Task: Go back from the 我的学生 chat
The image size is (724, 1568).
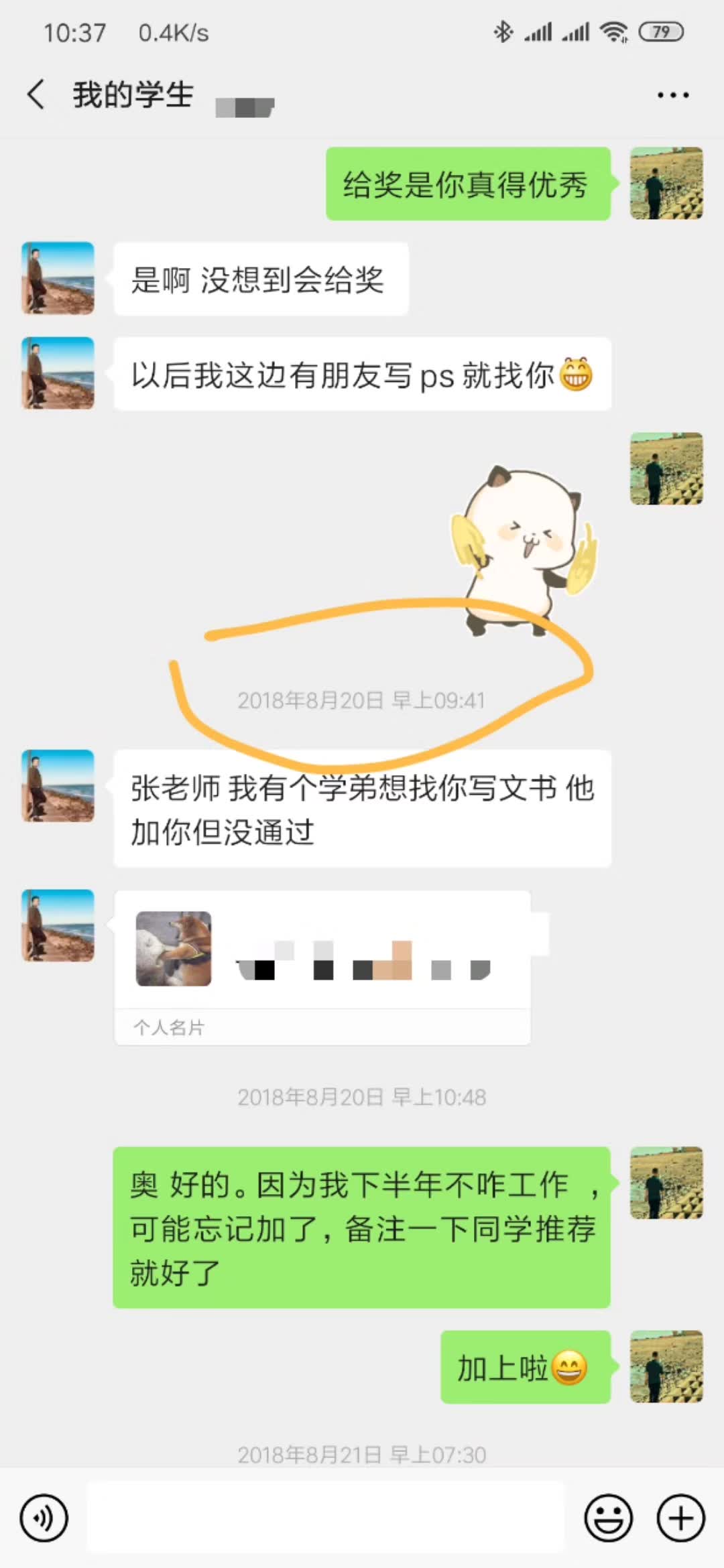Action: coord(36,94)
